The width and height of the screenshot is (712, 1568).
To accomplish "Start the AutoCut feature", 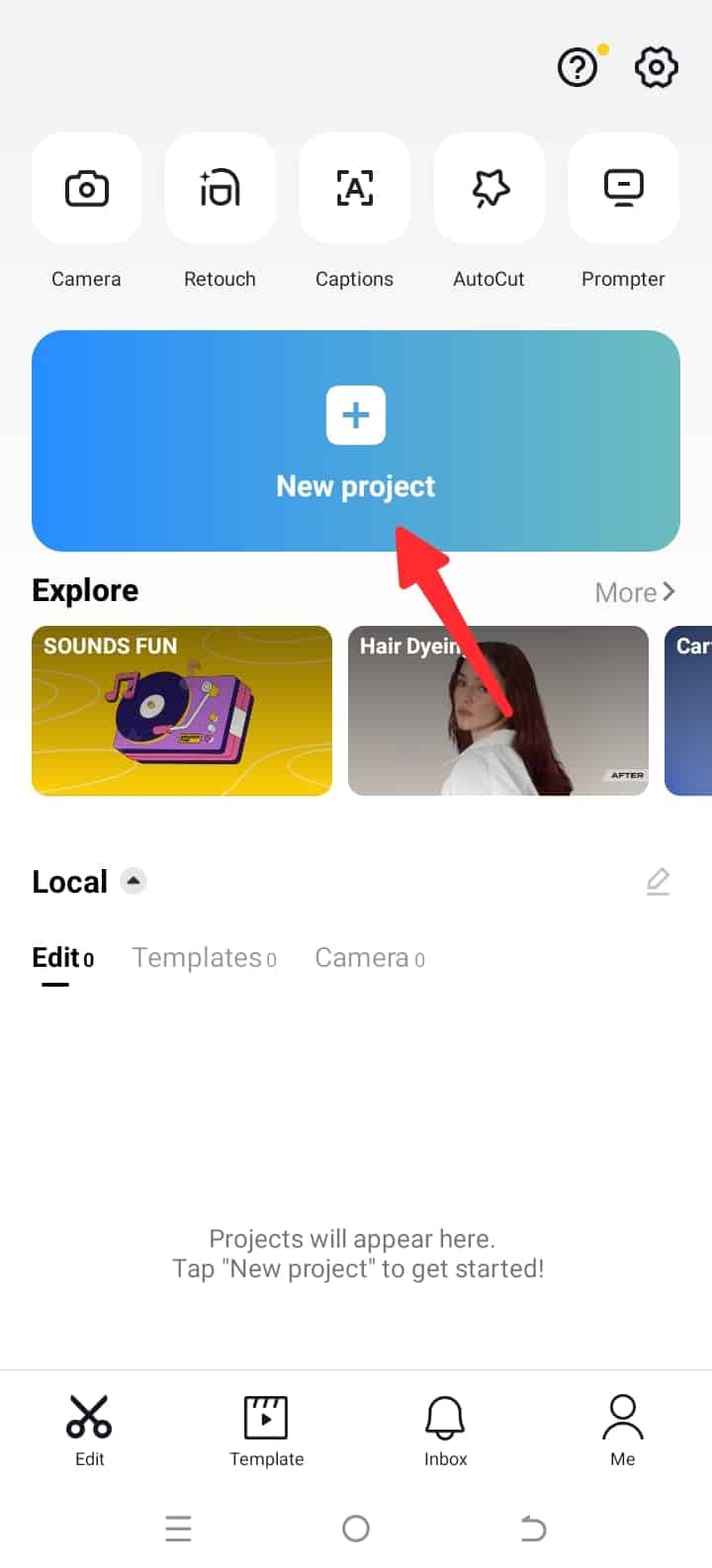I will point(489,189).
